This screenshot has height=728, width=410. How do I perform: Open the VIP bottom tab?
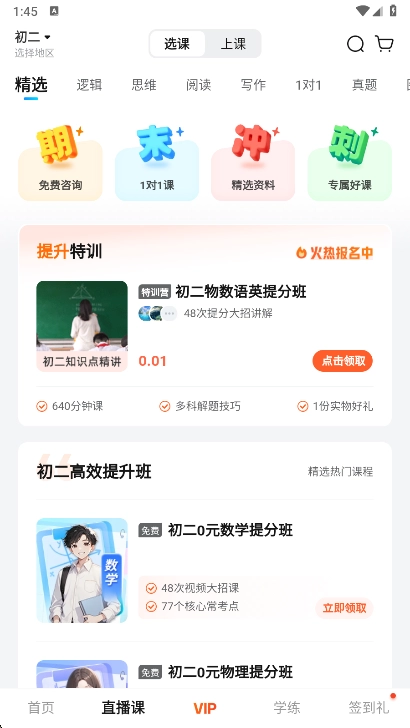(x=205, y=708)
